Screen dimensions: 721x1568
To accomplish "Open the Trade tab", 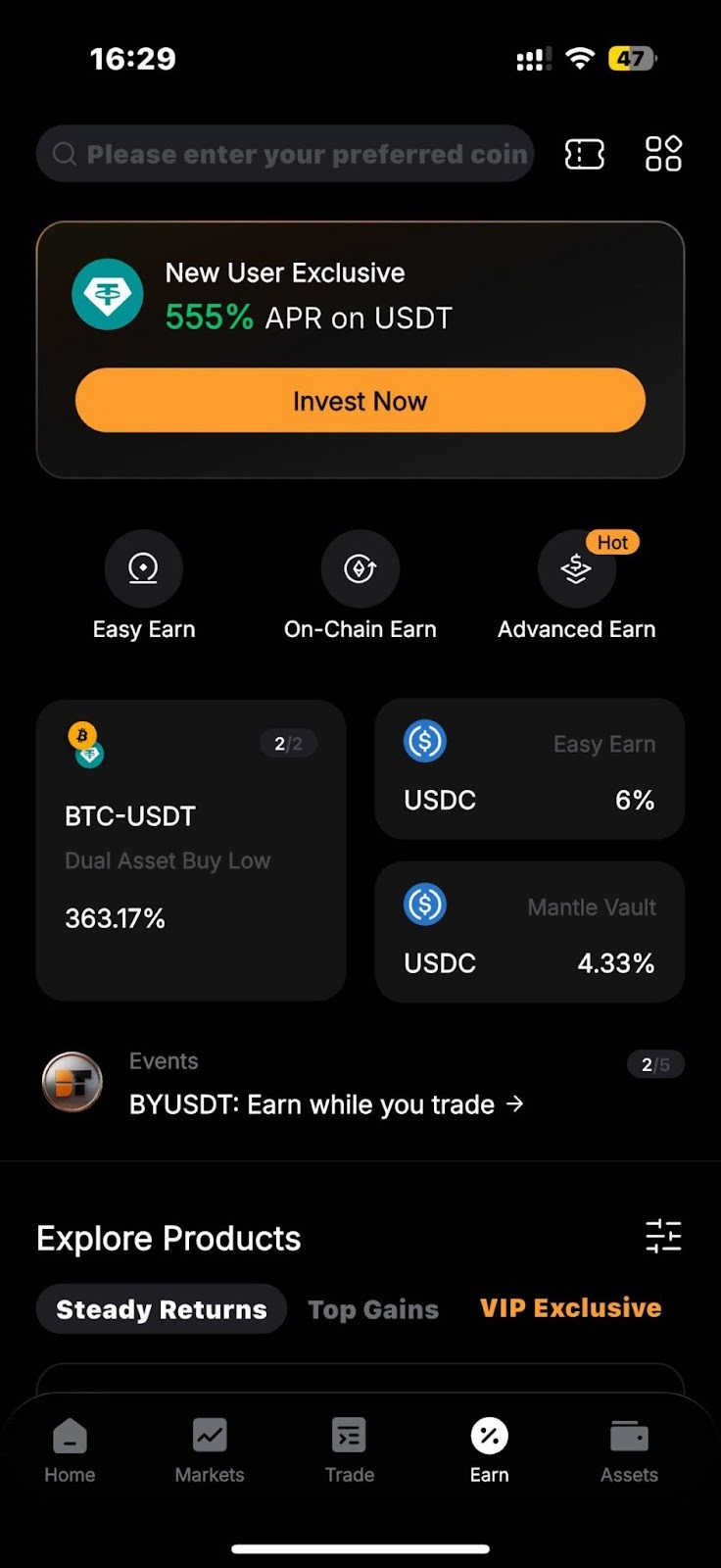I will [x=350, y=1450].
